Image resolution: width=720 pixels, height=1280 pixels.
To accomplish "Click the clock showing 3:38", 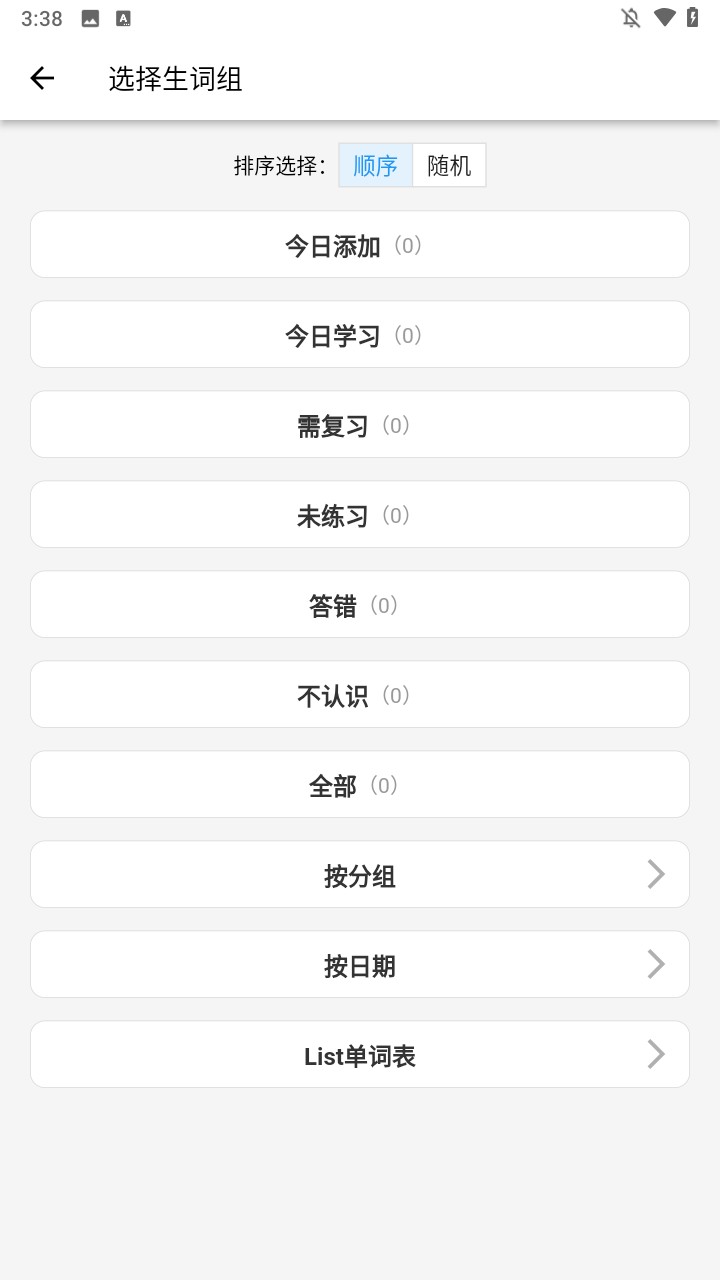I will pos(40,18).
